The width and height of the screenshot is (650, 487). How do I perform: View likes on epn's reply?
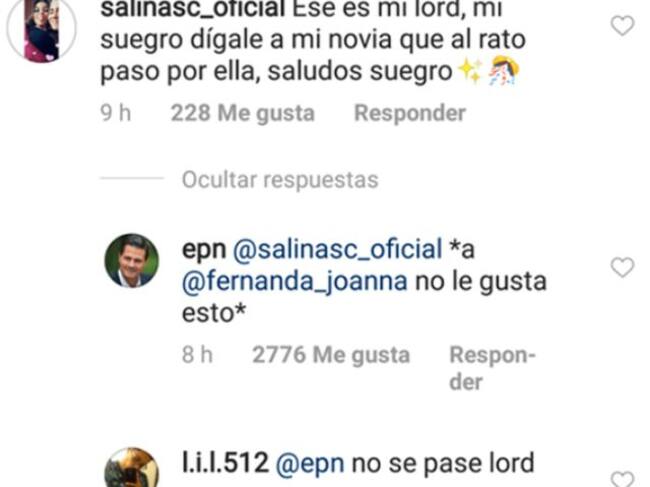pyautogui.click(x=330, y=355)
